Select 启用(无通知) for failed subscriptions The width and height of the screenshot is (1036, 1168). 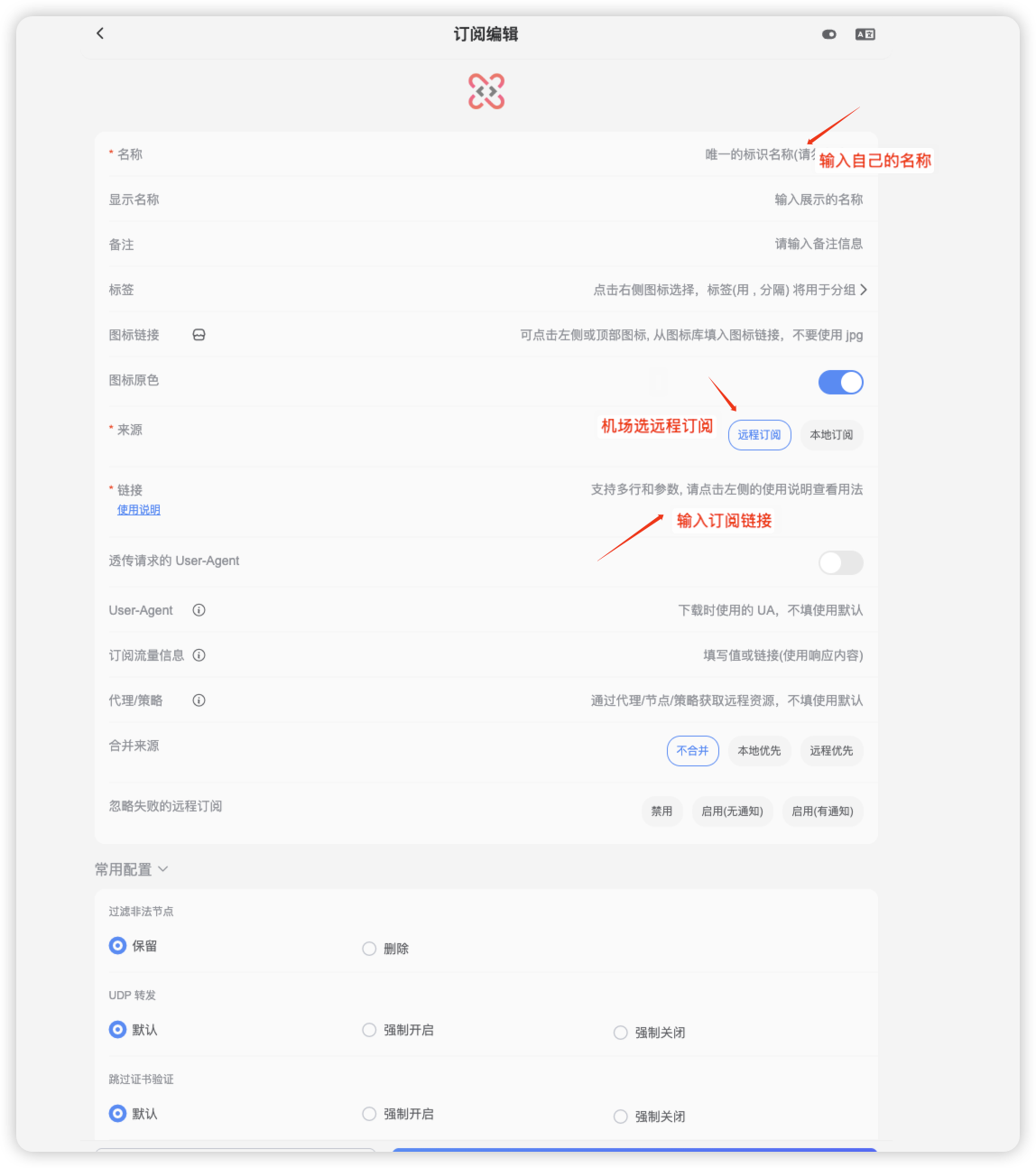coord(732,811)
